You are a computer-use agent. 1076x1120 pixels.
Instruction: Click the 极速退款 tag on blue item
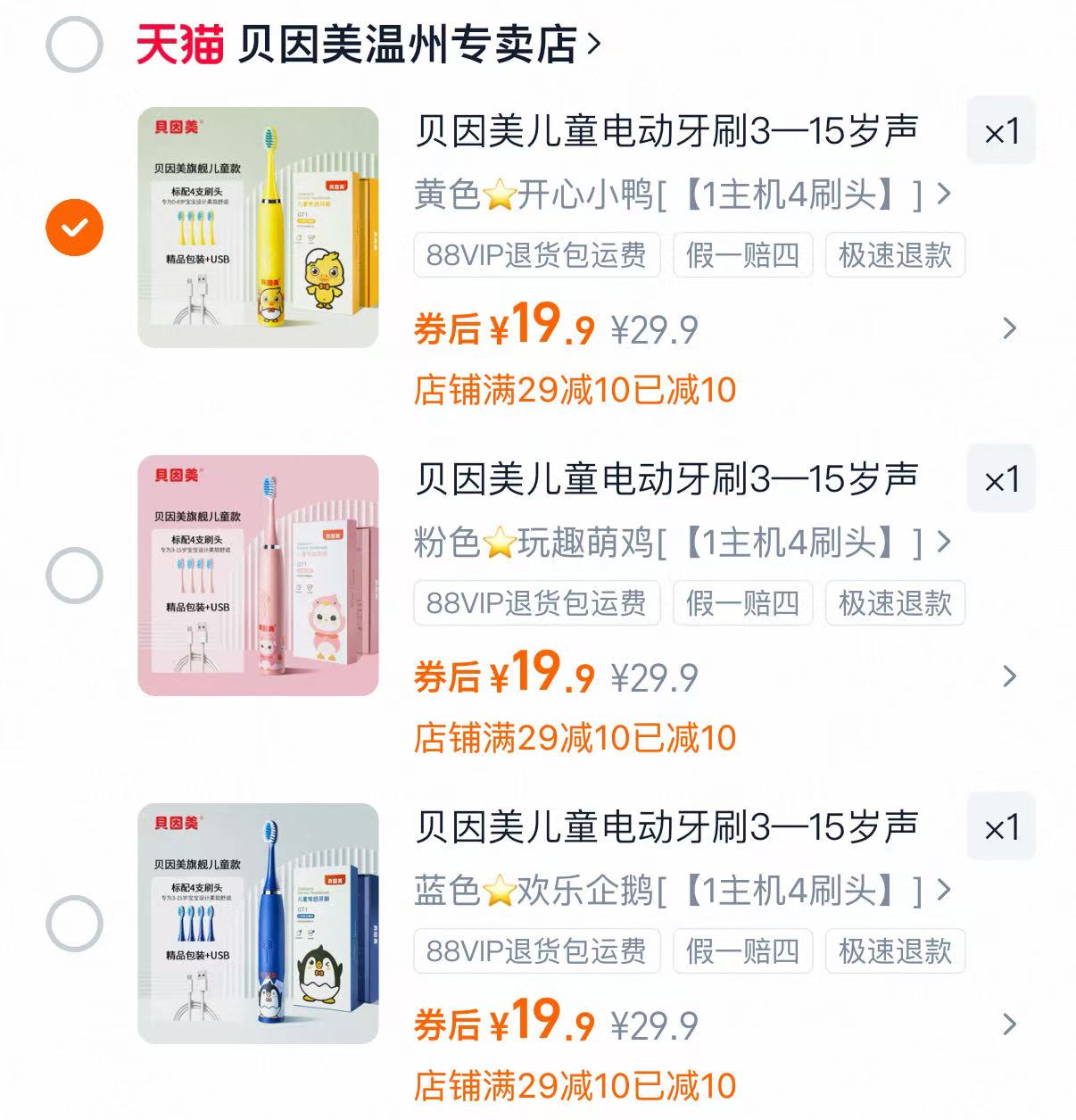(894, 951)
